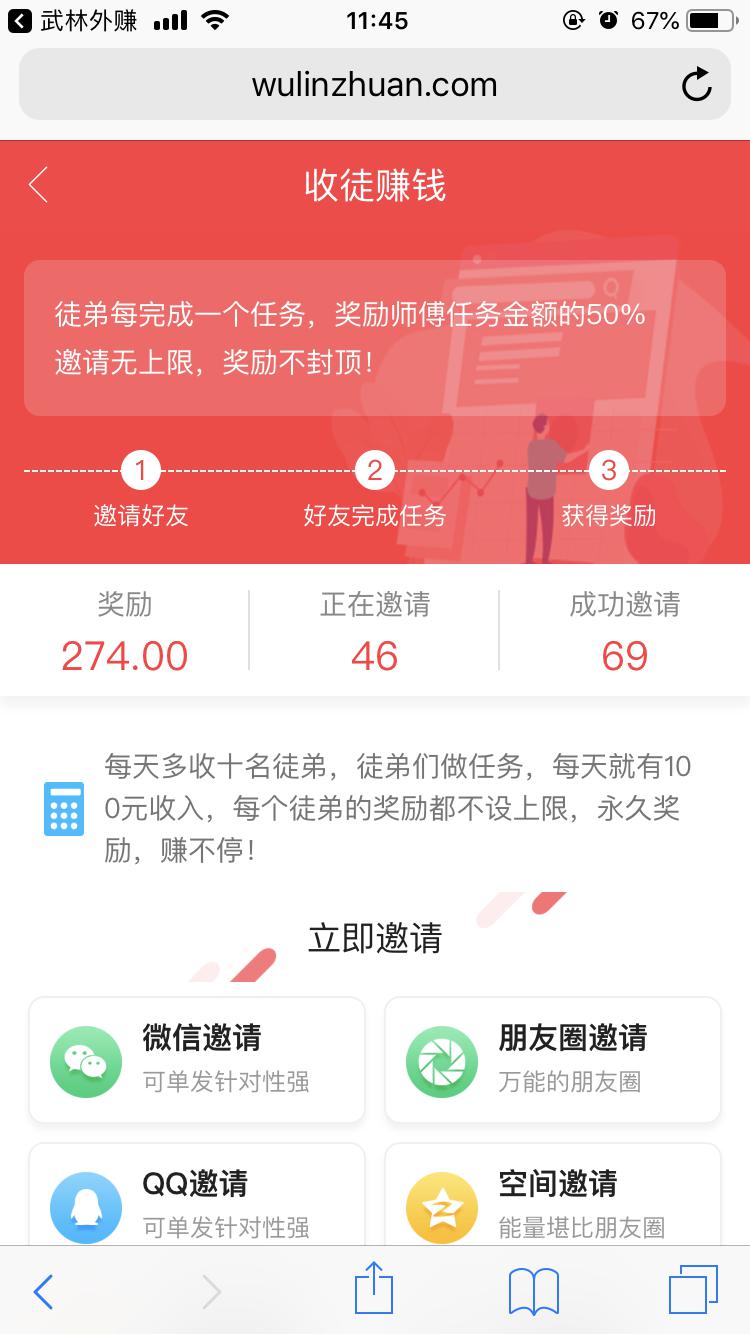750x1334 pixels.
Task: Tap the Qzone (空间邀请) yellow star icon
Action: click(441, 1207)
